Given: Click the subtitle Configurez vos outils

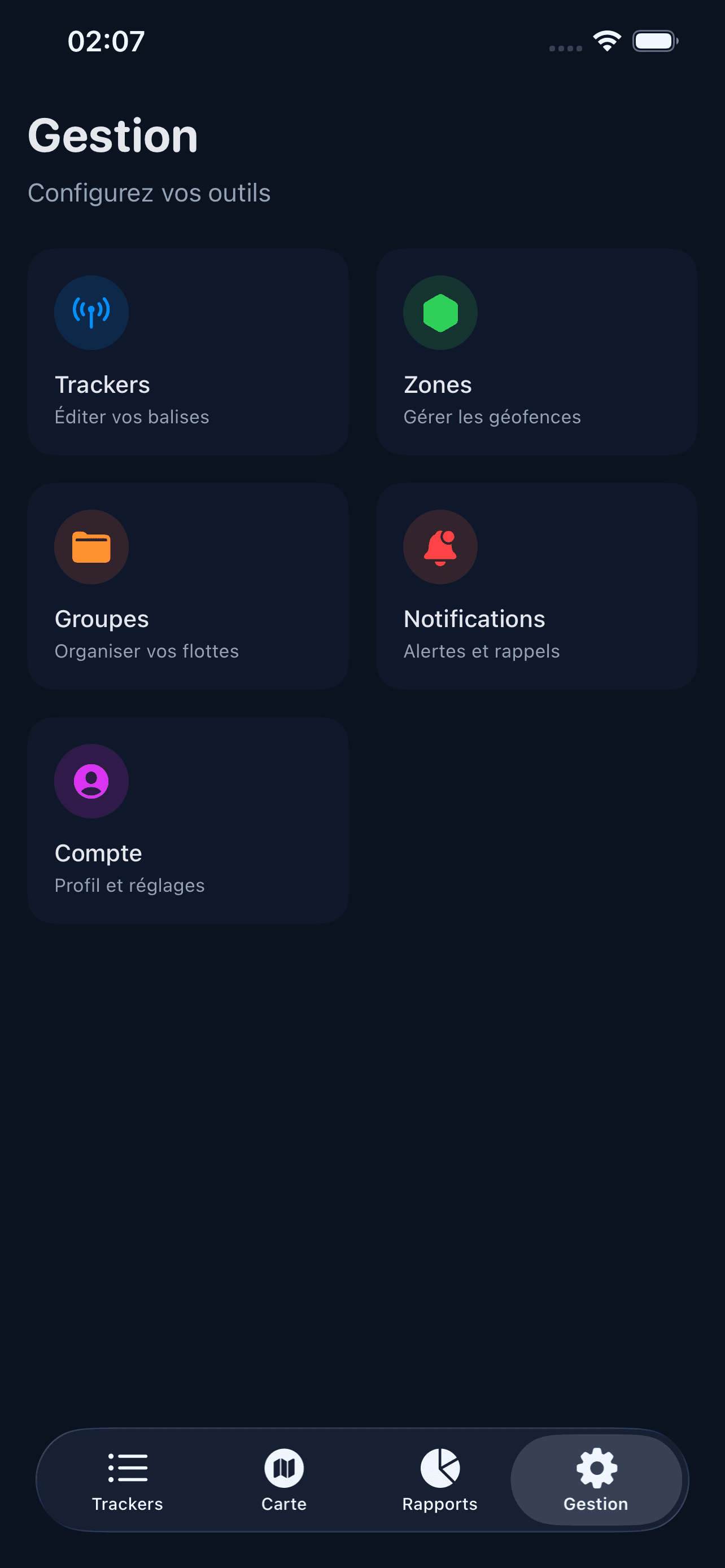Looking at the screenshot, I should pos(149,193).
